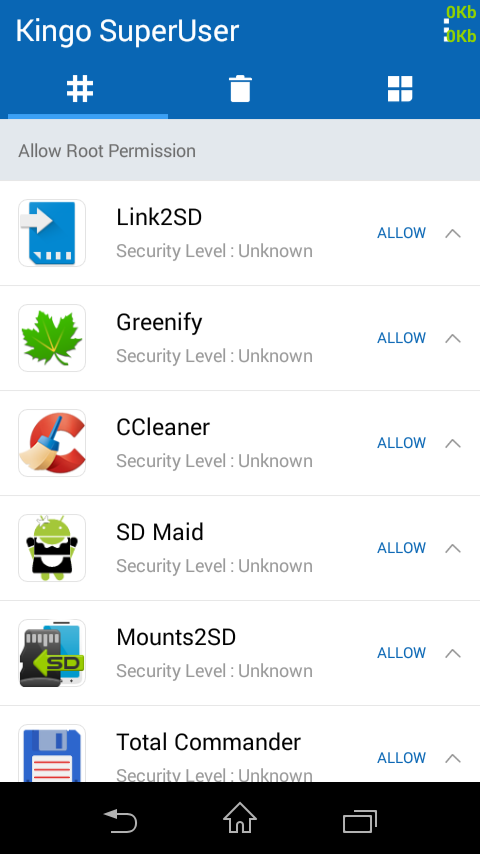Expand the Link2SD entry chevron
Viewport: 480px width, 854px height.
(x=453, y=233)
